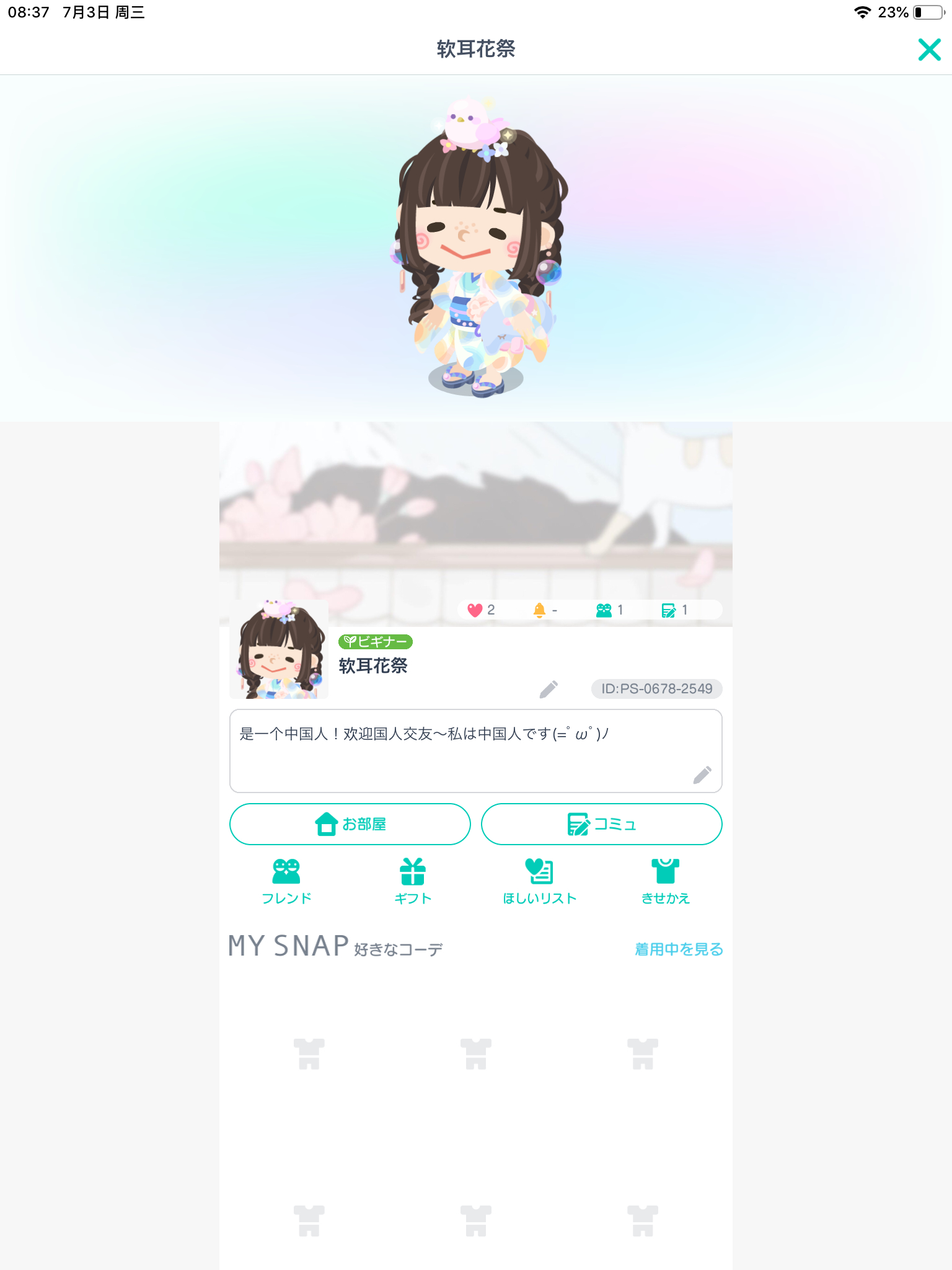The width and height of the screenshot is (952, 1270).
Task: Open the ほしいリスト wish list
Action: [x=539, y=882]
